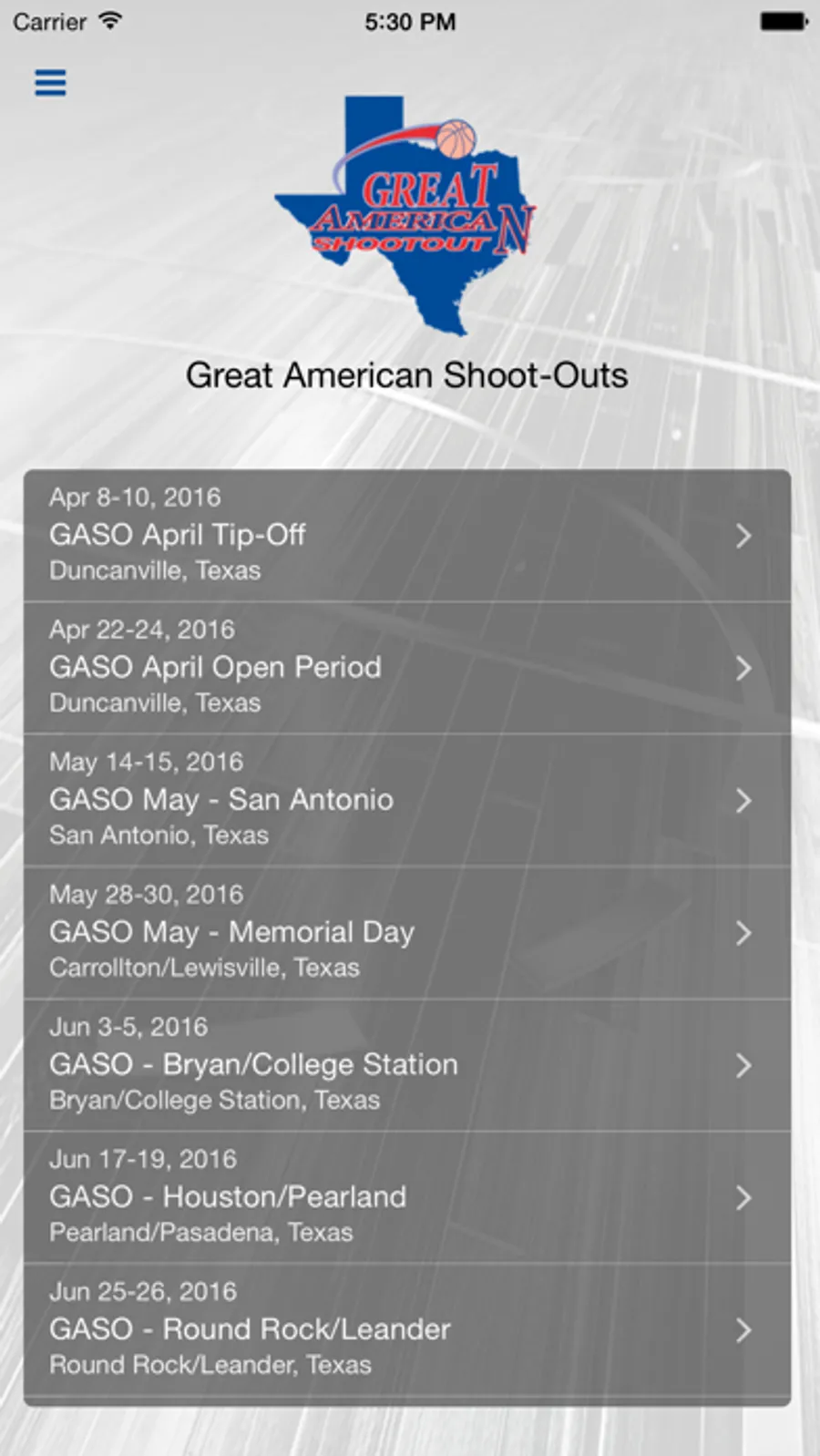Open the GASO April Tip-Off event
The width and height of the screenshot is (820, 1456).
(x=406, y=535)
